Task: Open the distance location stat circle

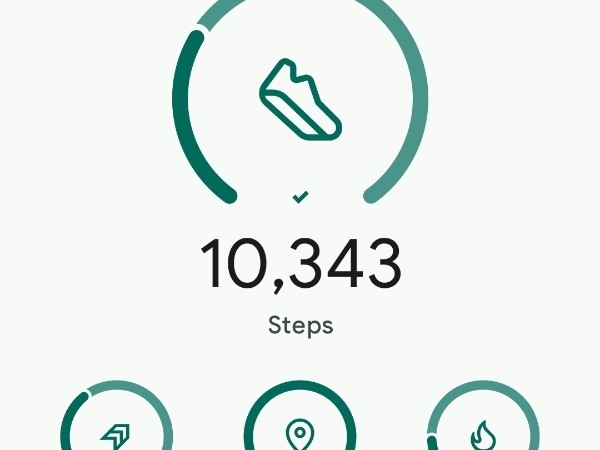Action: [x=299, y=430]
